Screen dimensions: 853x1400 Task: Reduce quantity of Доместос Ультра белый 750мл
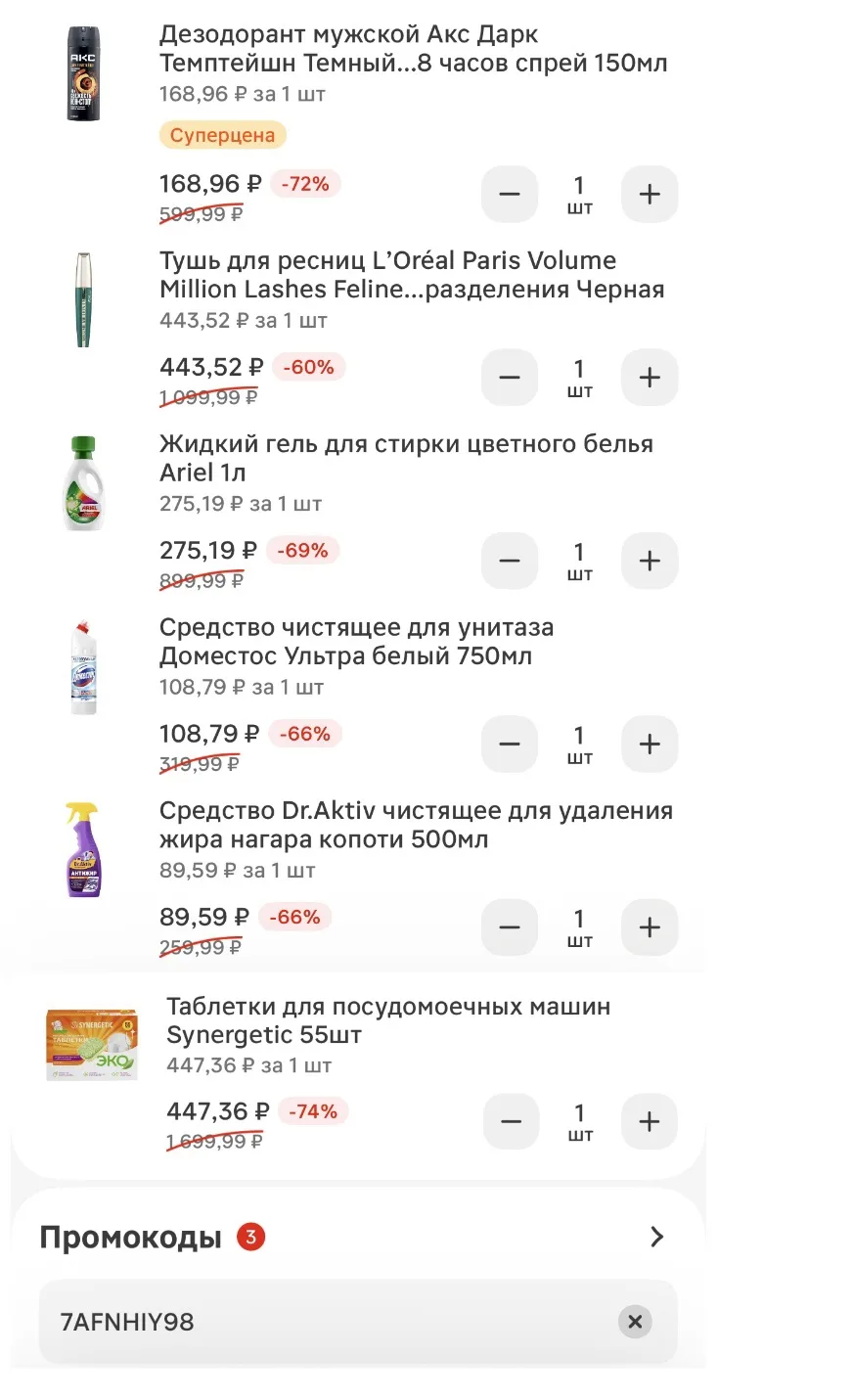tap(510, 744)
